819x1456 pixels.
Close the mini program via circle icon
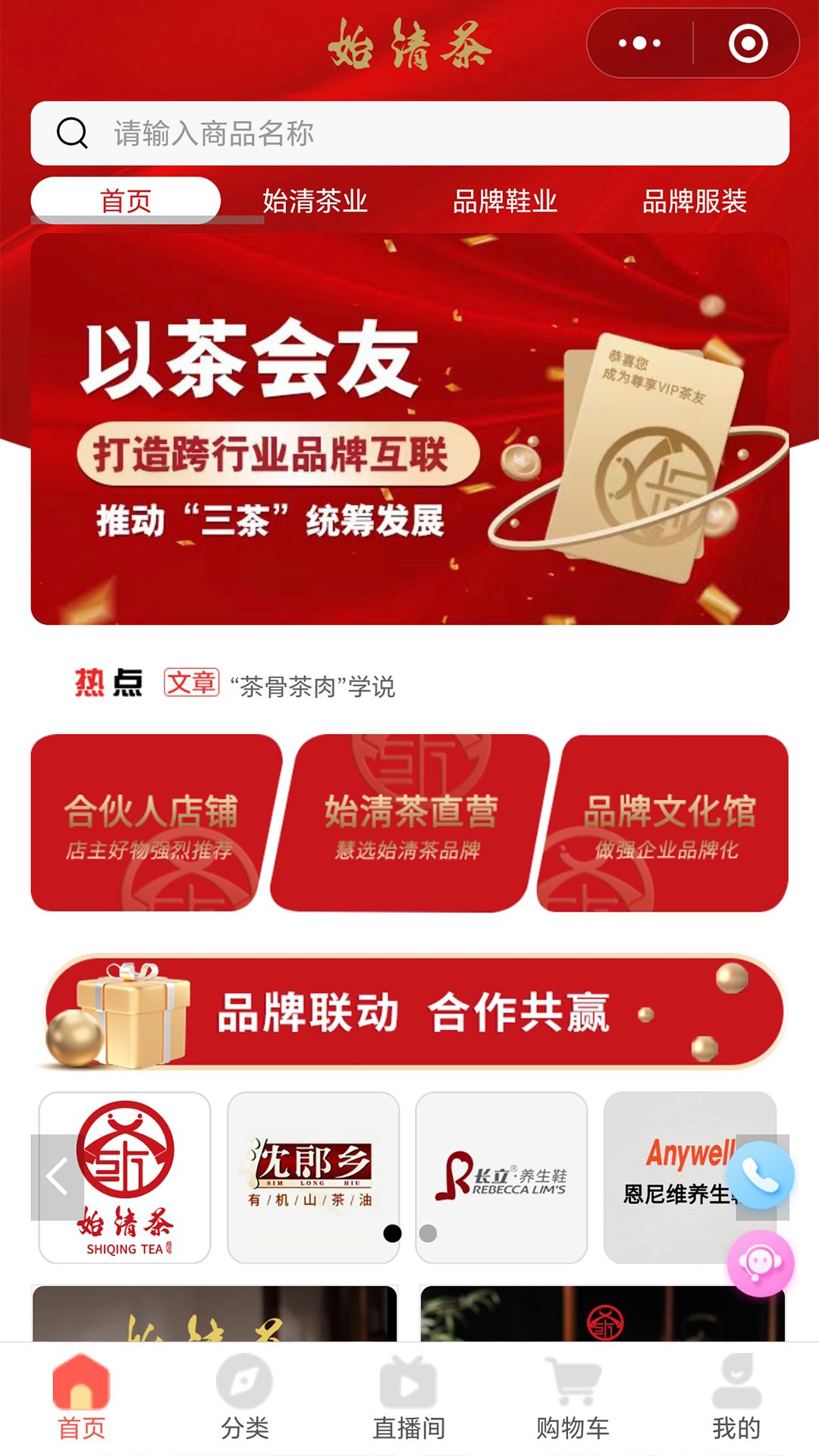(x=748, y=43)
